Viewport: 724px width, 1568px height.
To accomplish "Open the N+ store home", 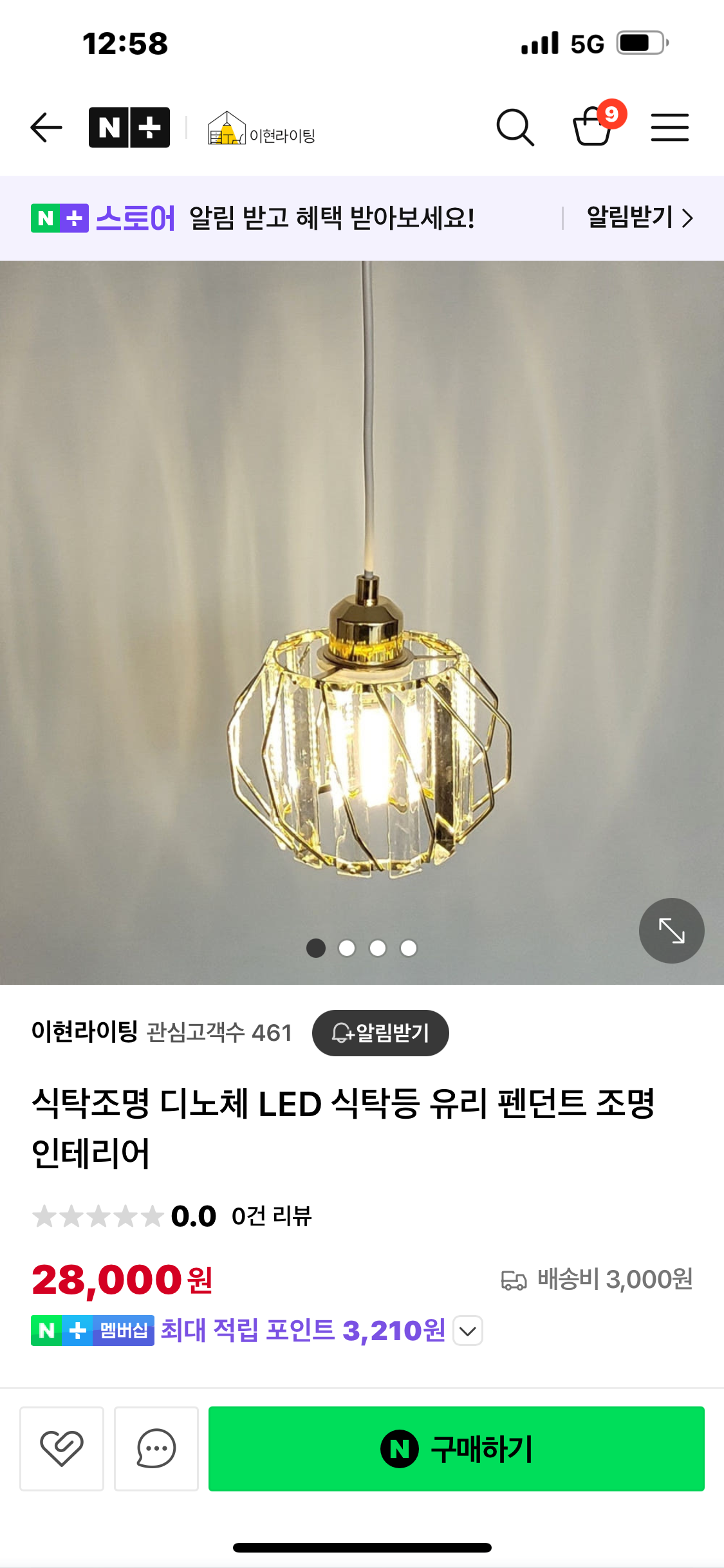I will [129, 127].
